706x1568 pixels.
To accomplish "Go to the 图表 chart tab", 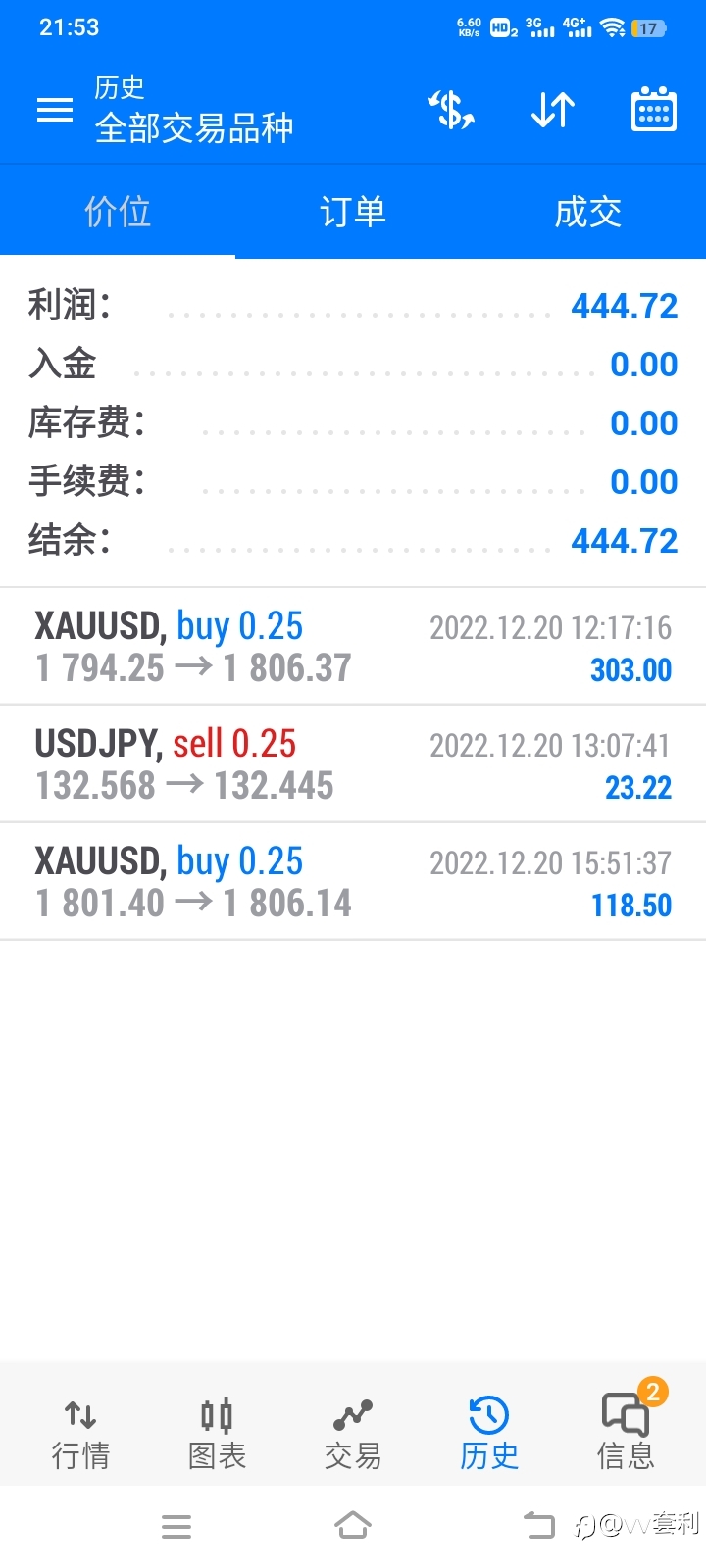I will [x=217, y=1435].
